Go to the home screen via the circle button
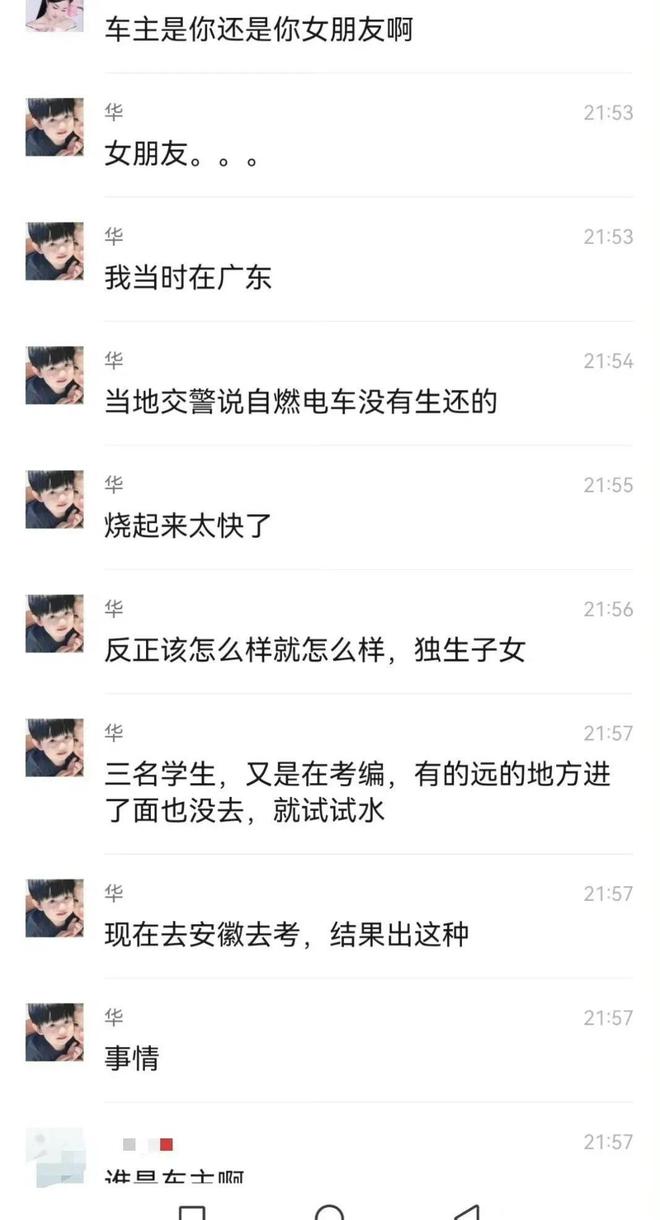Image resolution: width=660 pixels, height=1220 pixels. pos(329,1212)
